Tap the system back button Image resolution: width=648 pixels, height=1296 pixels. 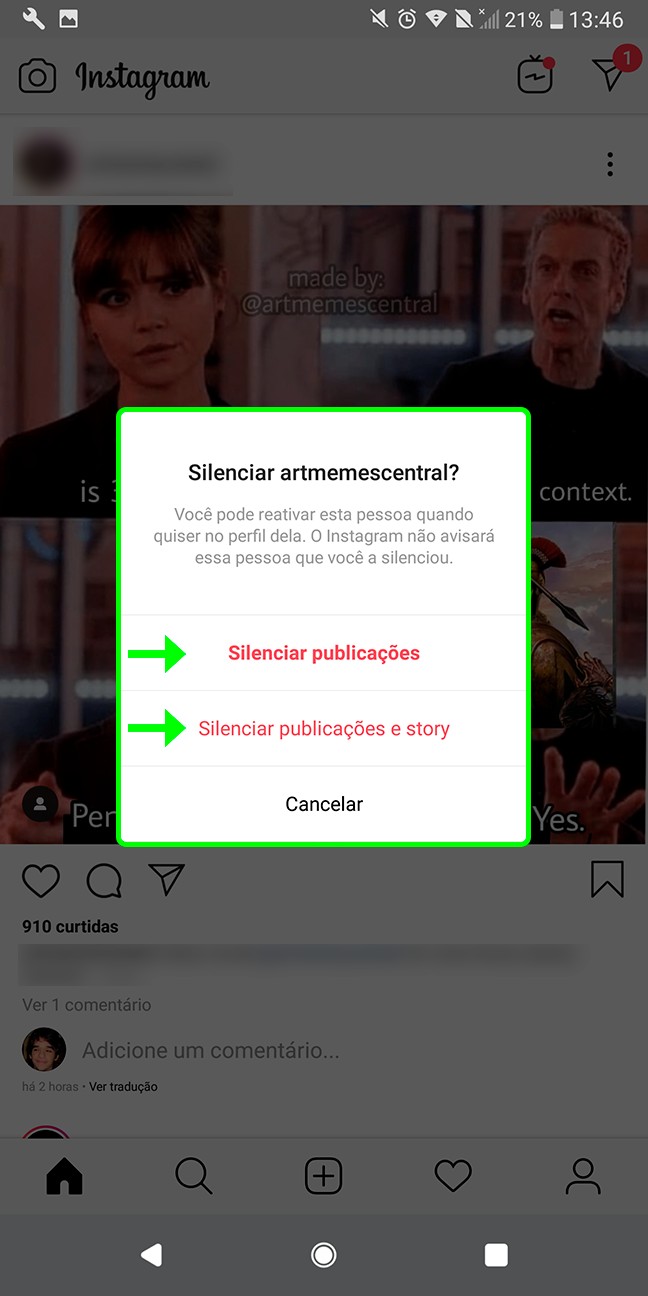pyautogui.click(x=152, y=1255)
